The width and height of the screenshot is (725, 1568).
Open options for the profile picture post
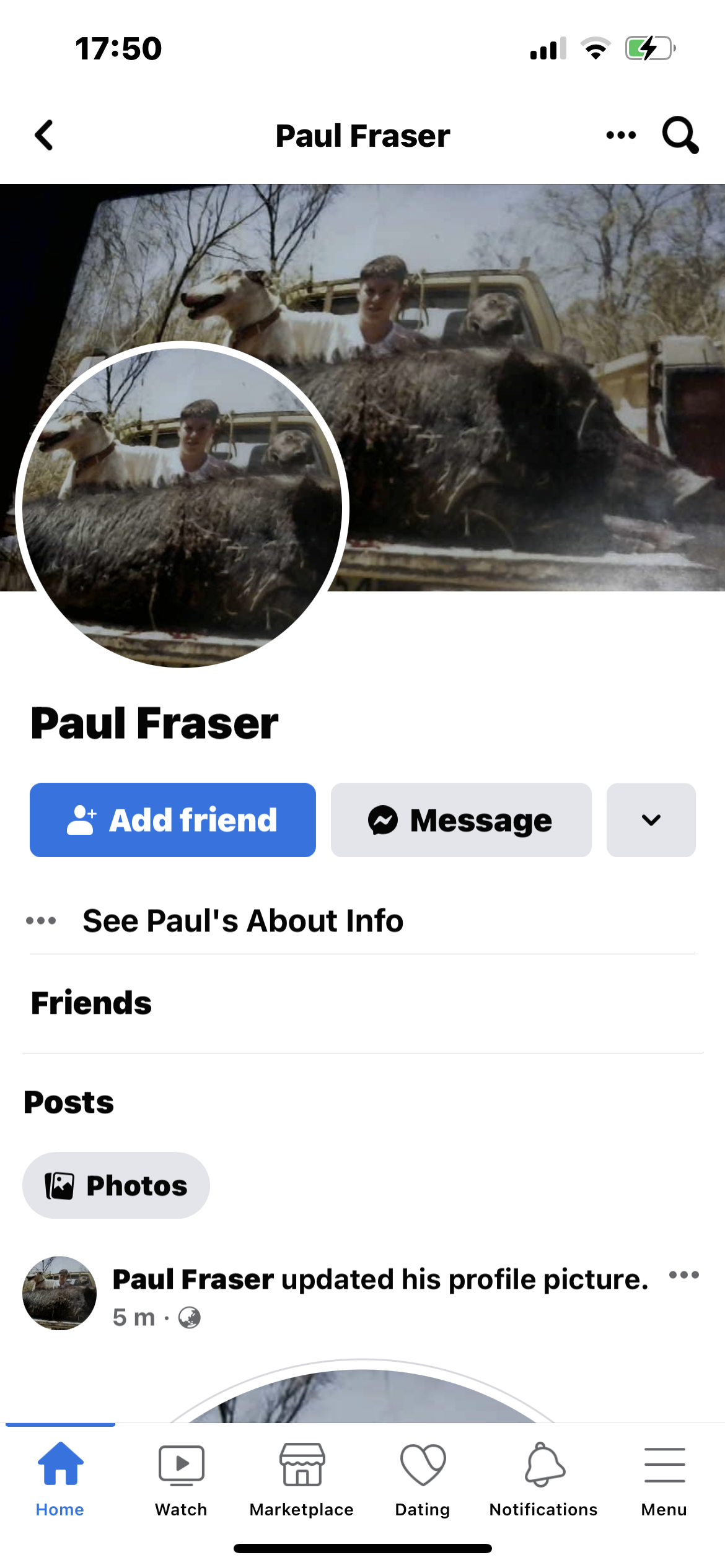(684, 1275)
